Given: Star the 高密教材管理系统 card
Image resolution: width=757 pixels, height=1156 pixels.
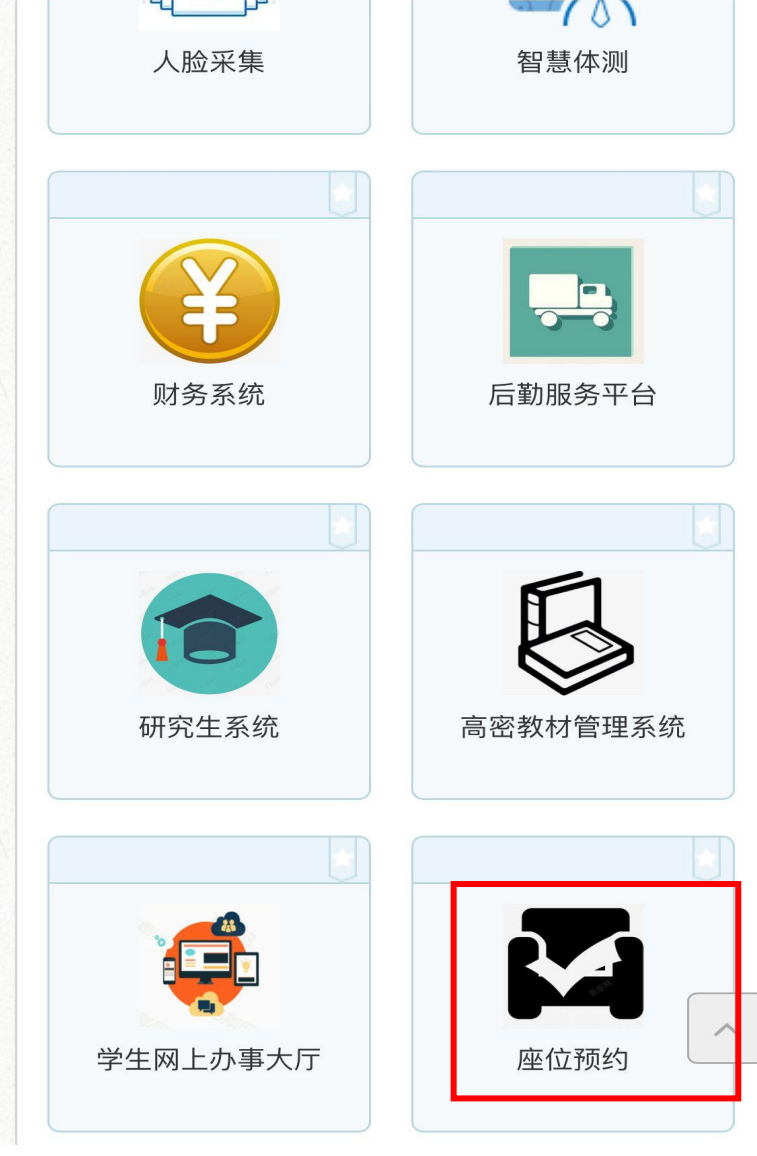Looking at the screenshot, I should point(707,526).
